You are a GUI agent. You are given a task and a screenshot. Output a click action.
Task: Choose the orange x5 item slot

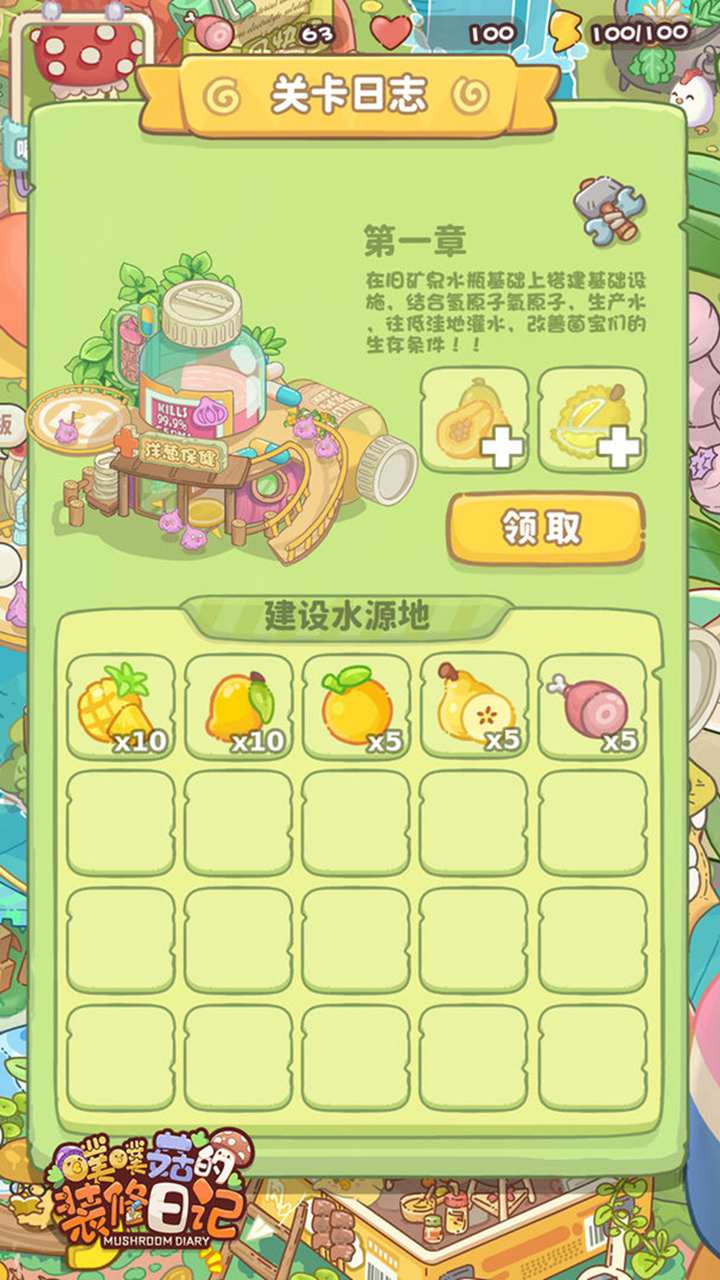coord(357,707)
